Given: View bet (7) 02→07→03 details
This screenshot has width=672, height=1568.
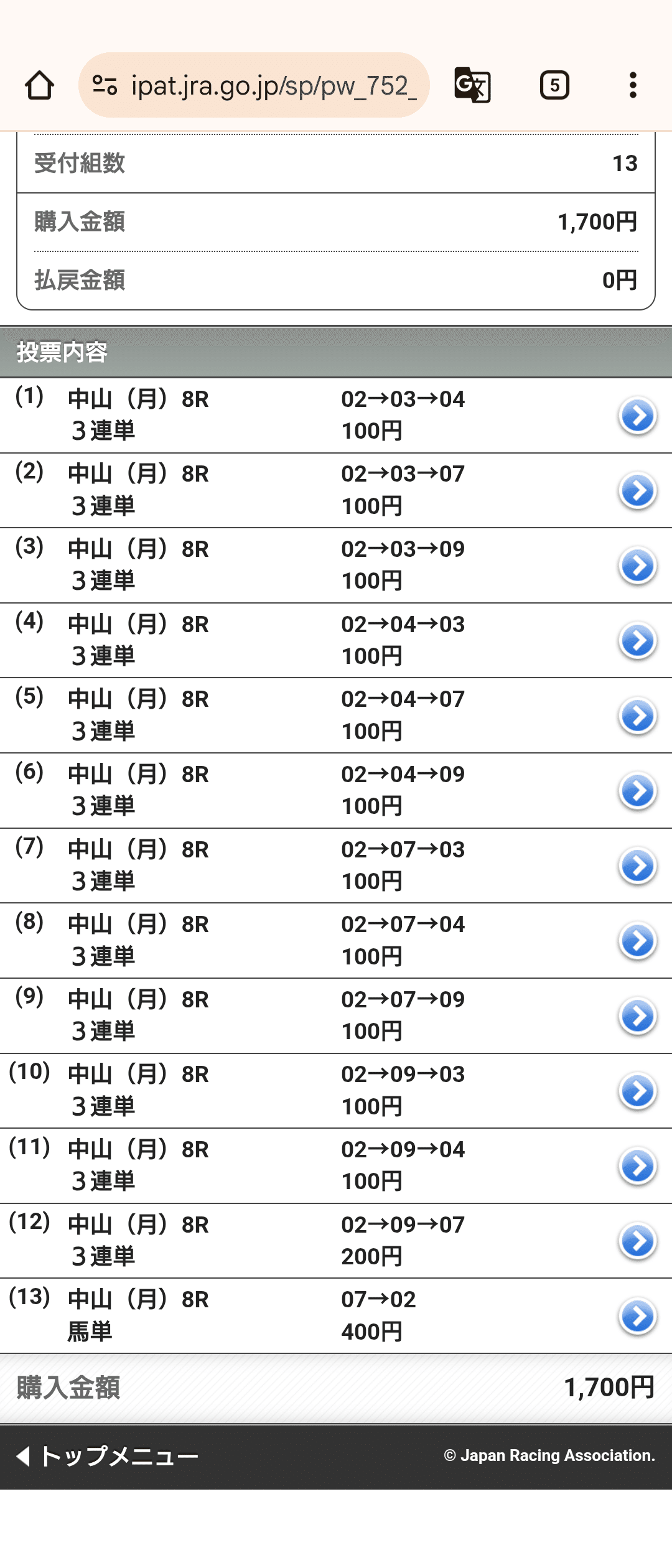Looking at the screenshot, I should tap(637, 866).
